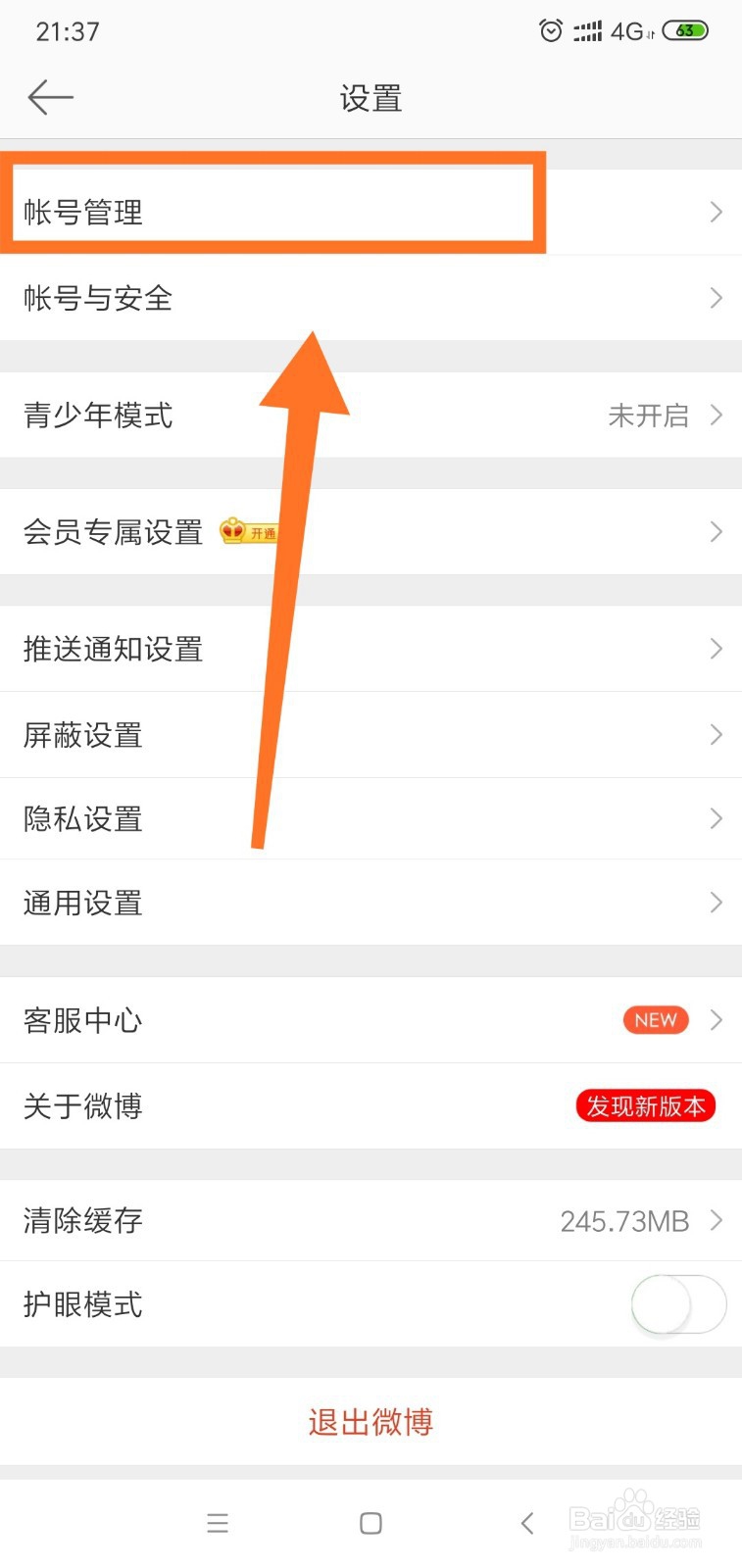This screenshot has height=1568, width=742.
Task: Open 客服中心 with NEW badge
Action: coord(371,1020)
